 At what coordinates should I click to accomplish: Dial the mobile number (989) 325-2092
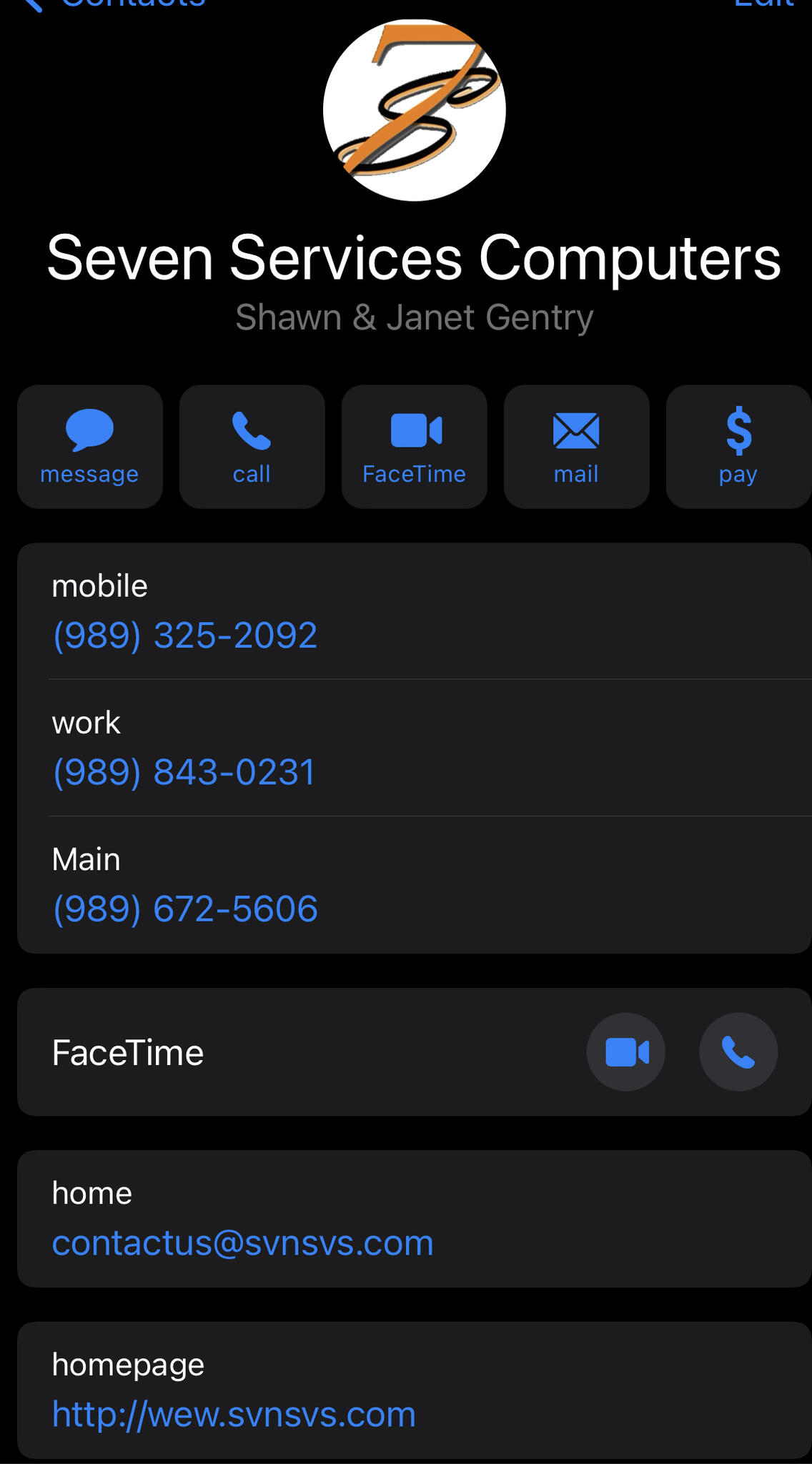point(185,635)
